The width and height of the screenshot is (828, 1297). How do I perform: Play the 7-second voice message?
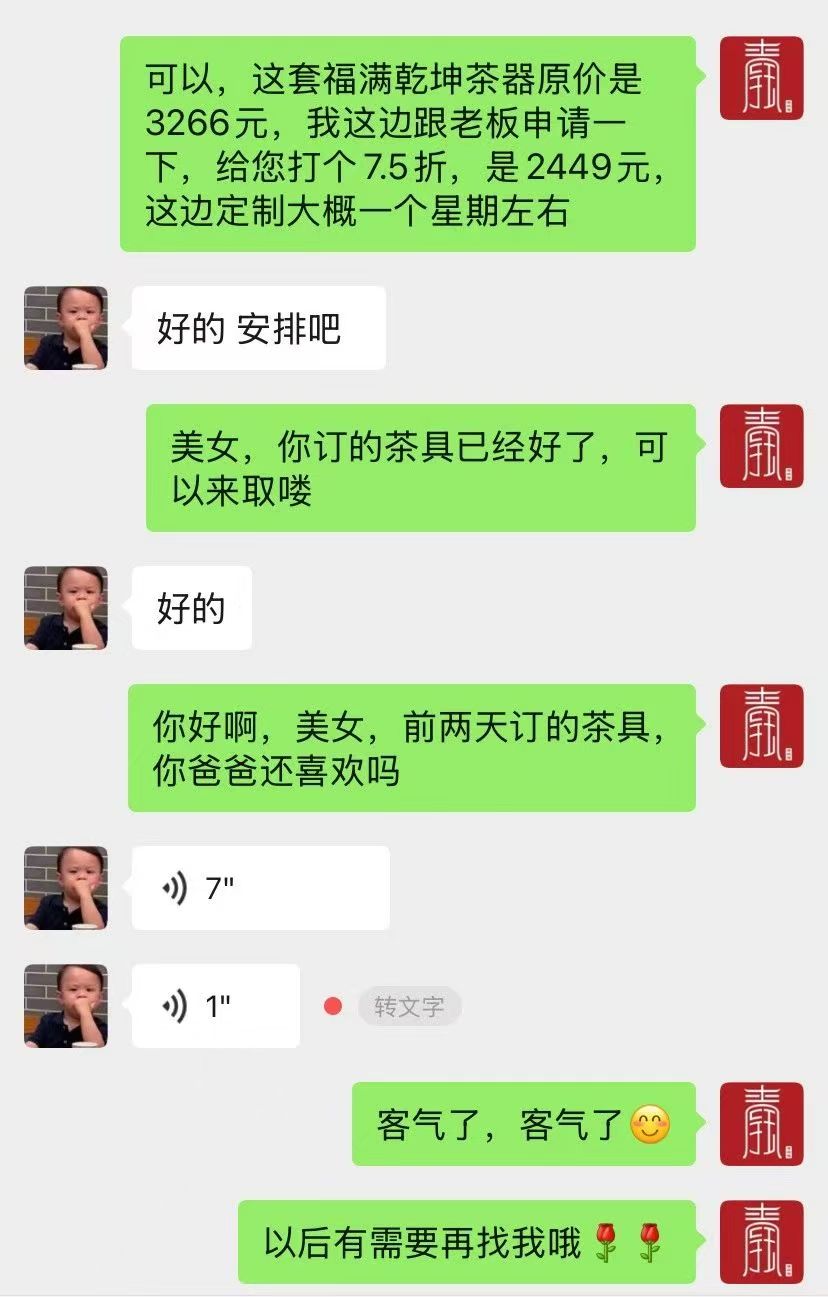(x=260, y=888)
